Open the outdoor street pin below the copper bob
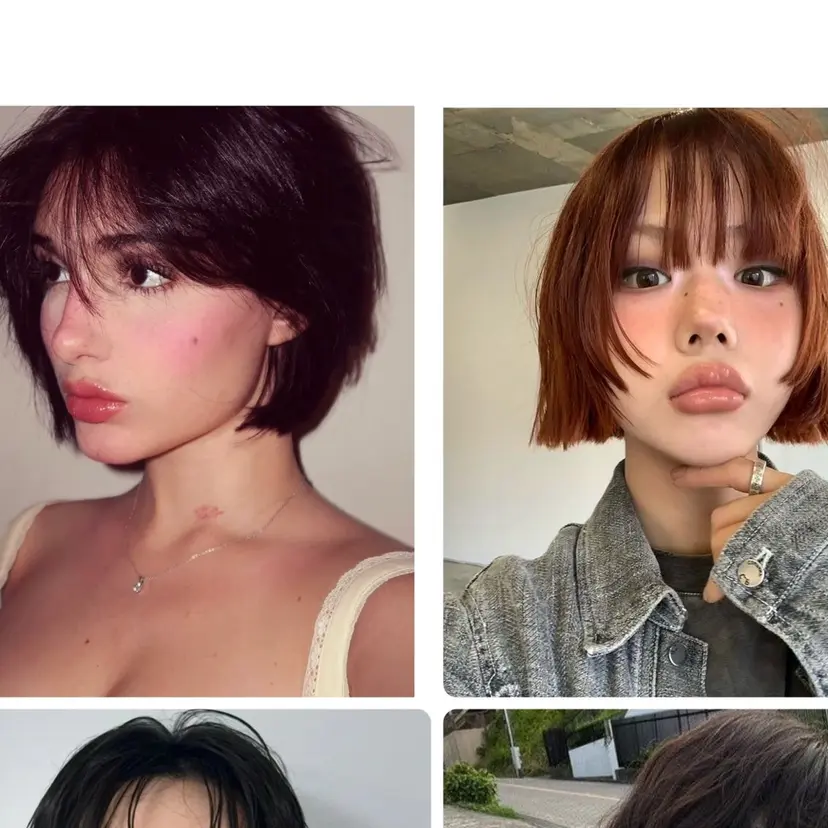 pyautogui.click(x=636, y=769)
